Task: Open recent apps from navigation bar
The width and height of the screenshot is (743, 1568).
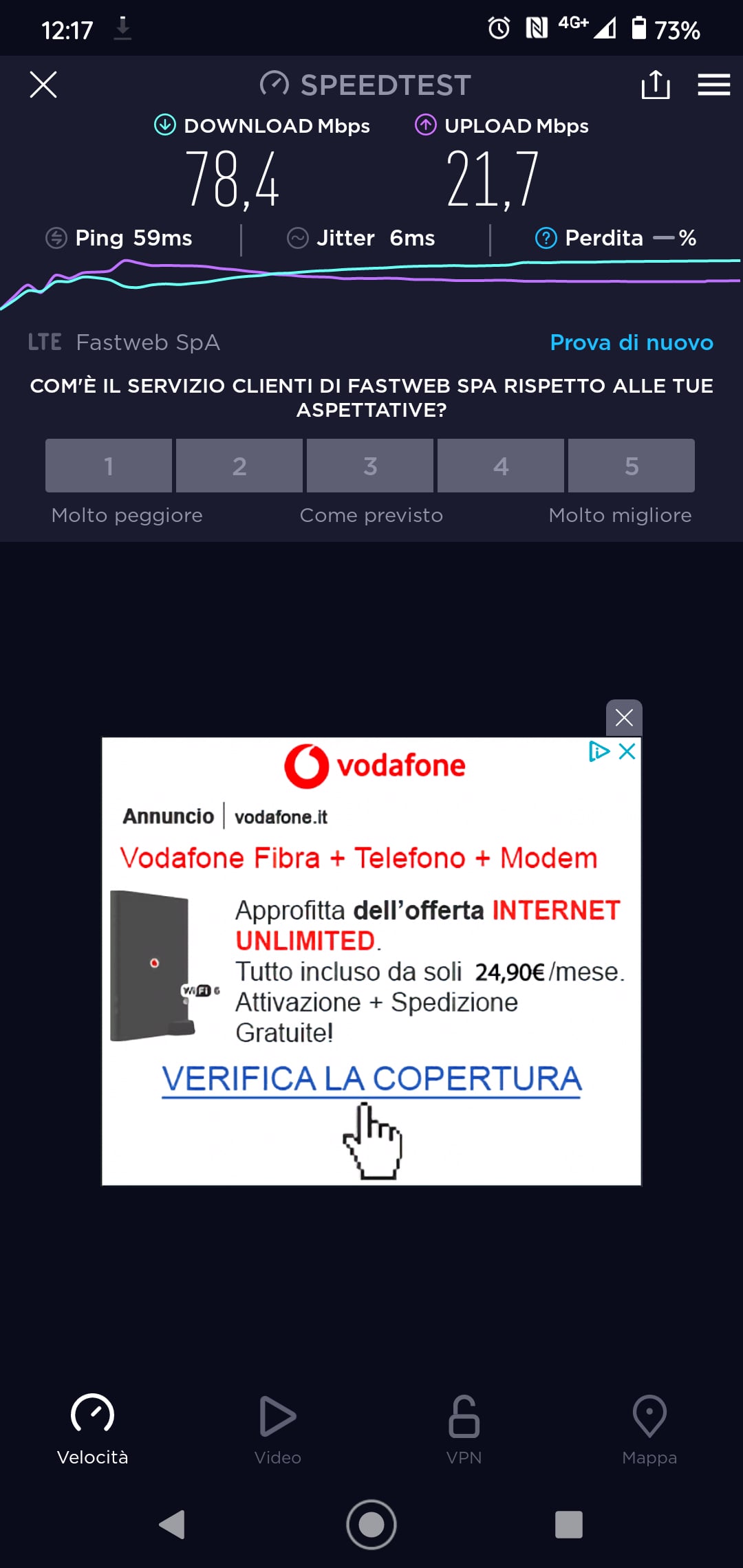Action: click(568, 1525)
